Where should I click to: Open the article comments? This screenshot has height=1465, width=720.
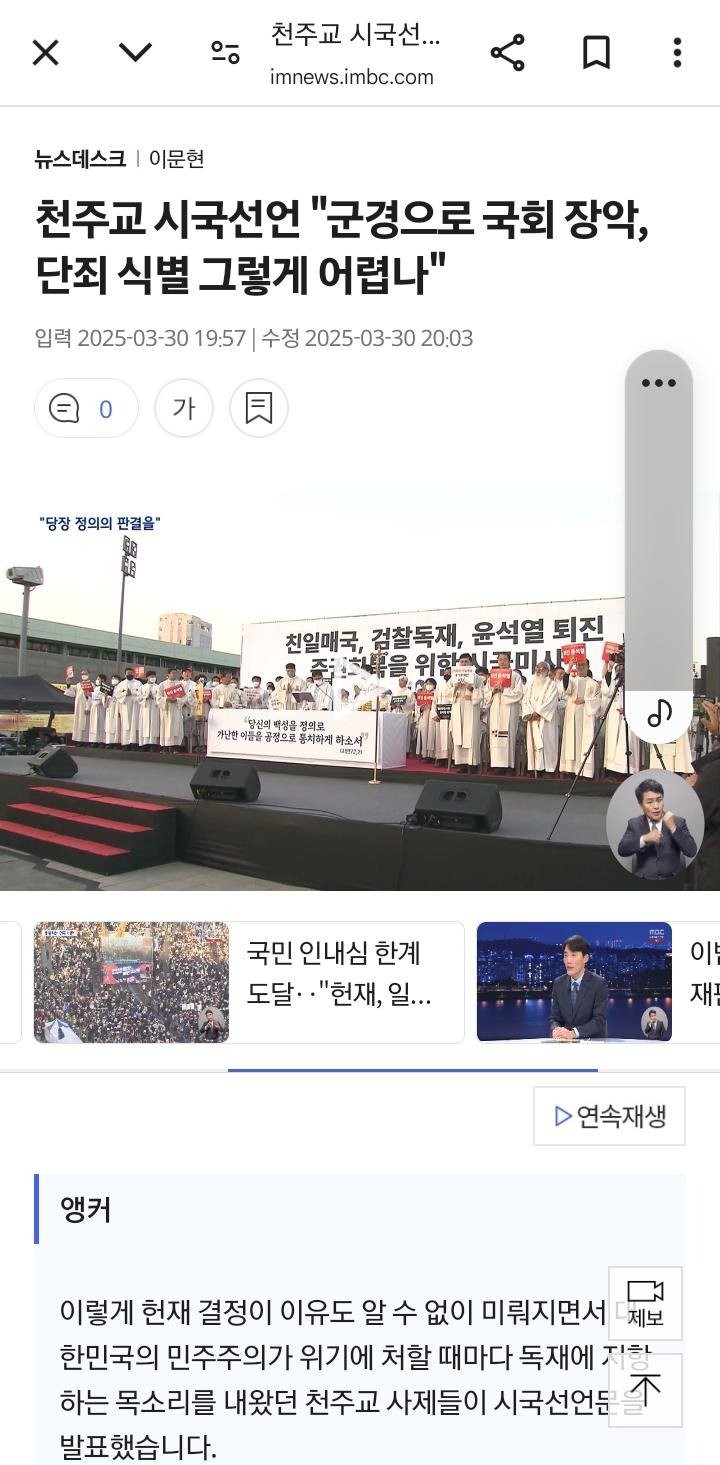click(86, 408)
